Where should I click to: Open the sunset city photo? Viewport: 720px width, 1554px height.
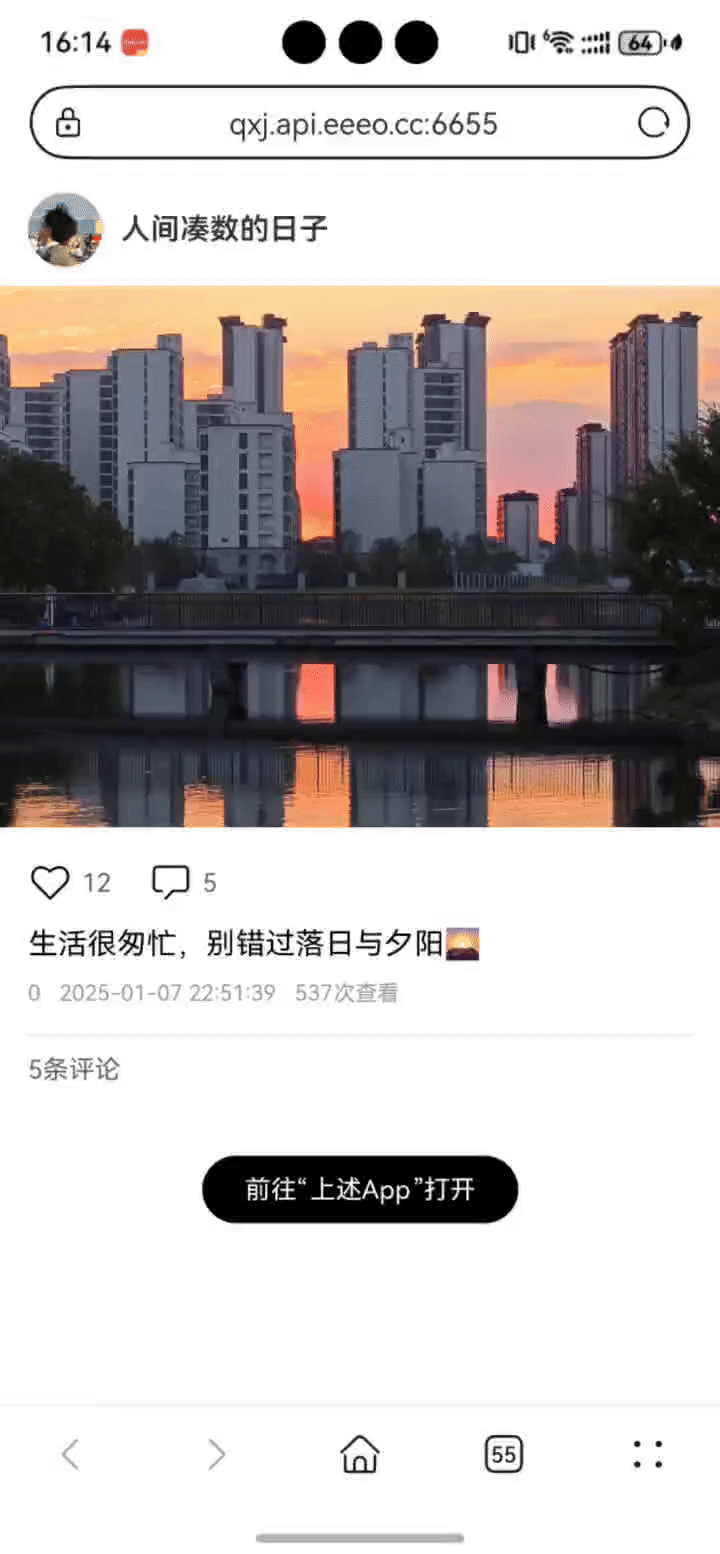360,556
